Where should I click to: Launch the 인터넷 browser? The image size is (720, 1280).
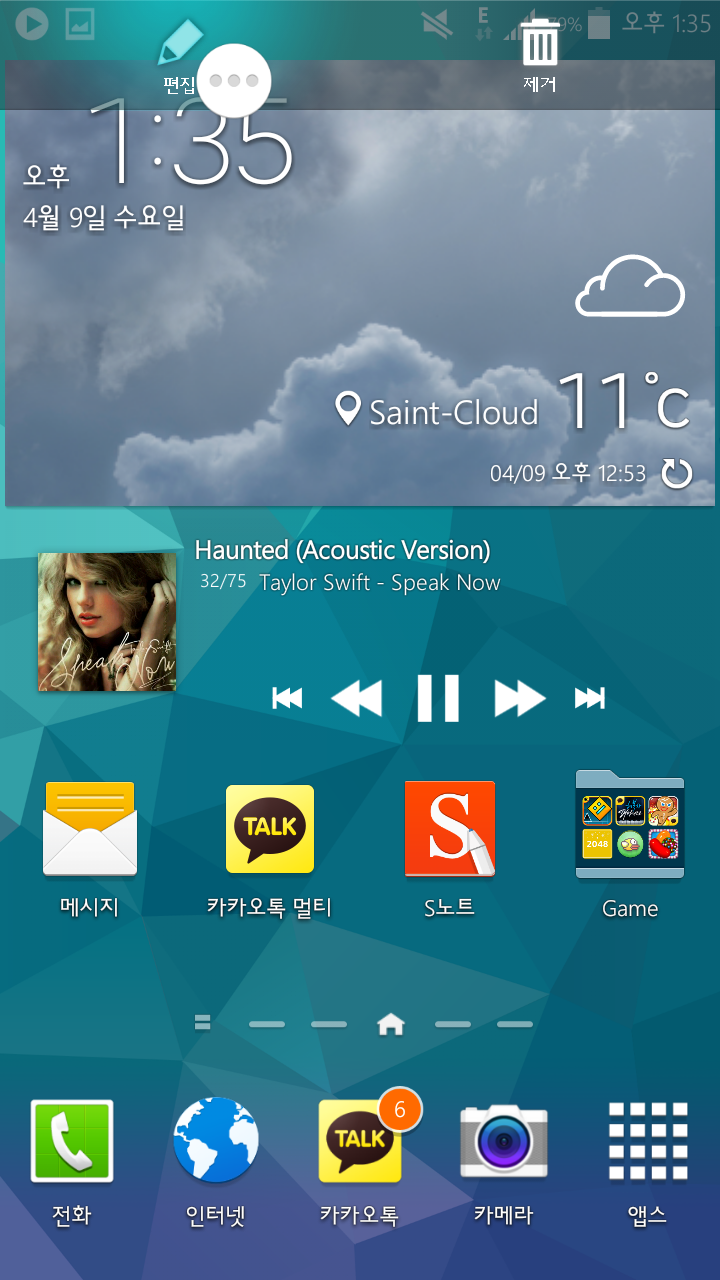(x=216, y=1141)
